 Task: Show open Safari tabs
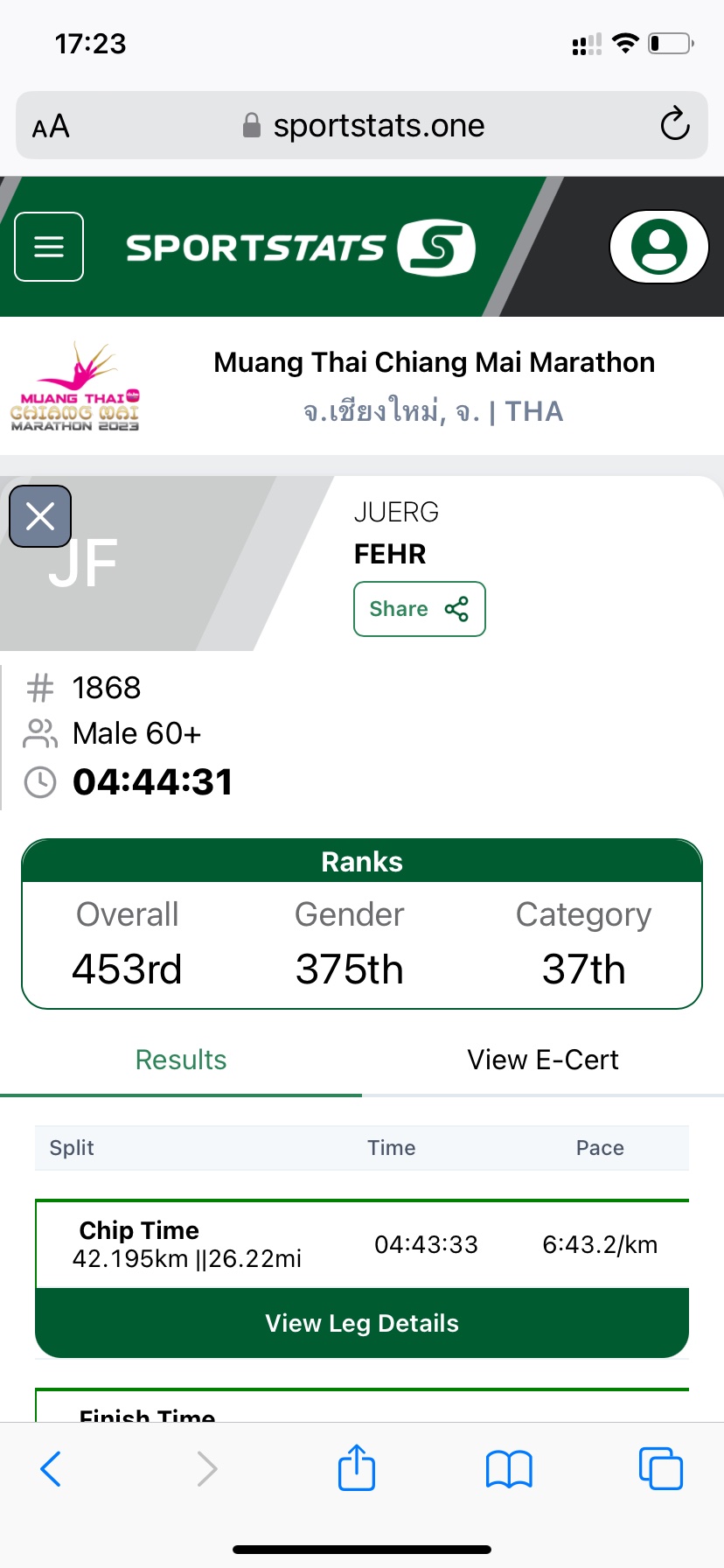point(661,1468)
